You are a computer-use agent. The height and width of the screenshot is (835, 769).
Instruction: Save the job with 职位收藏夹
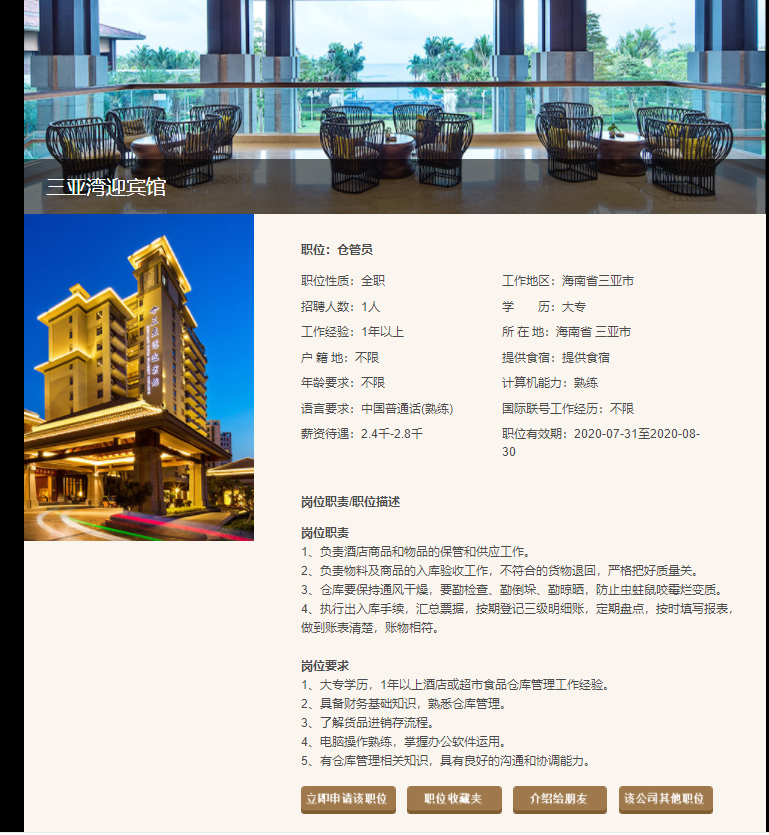(x=454, y=799)
